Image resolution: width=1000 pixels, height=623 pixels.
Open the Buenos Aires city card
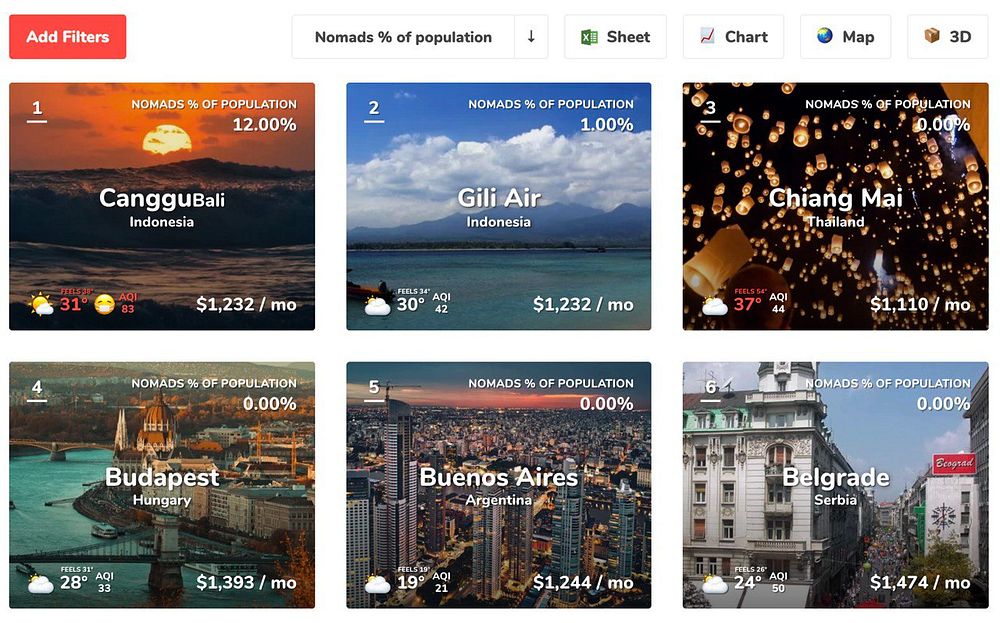click(x=498, y=485)
